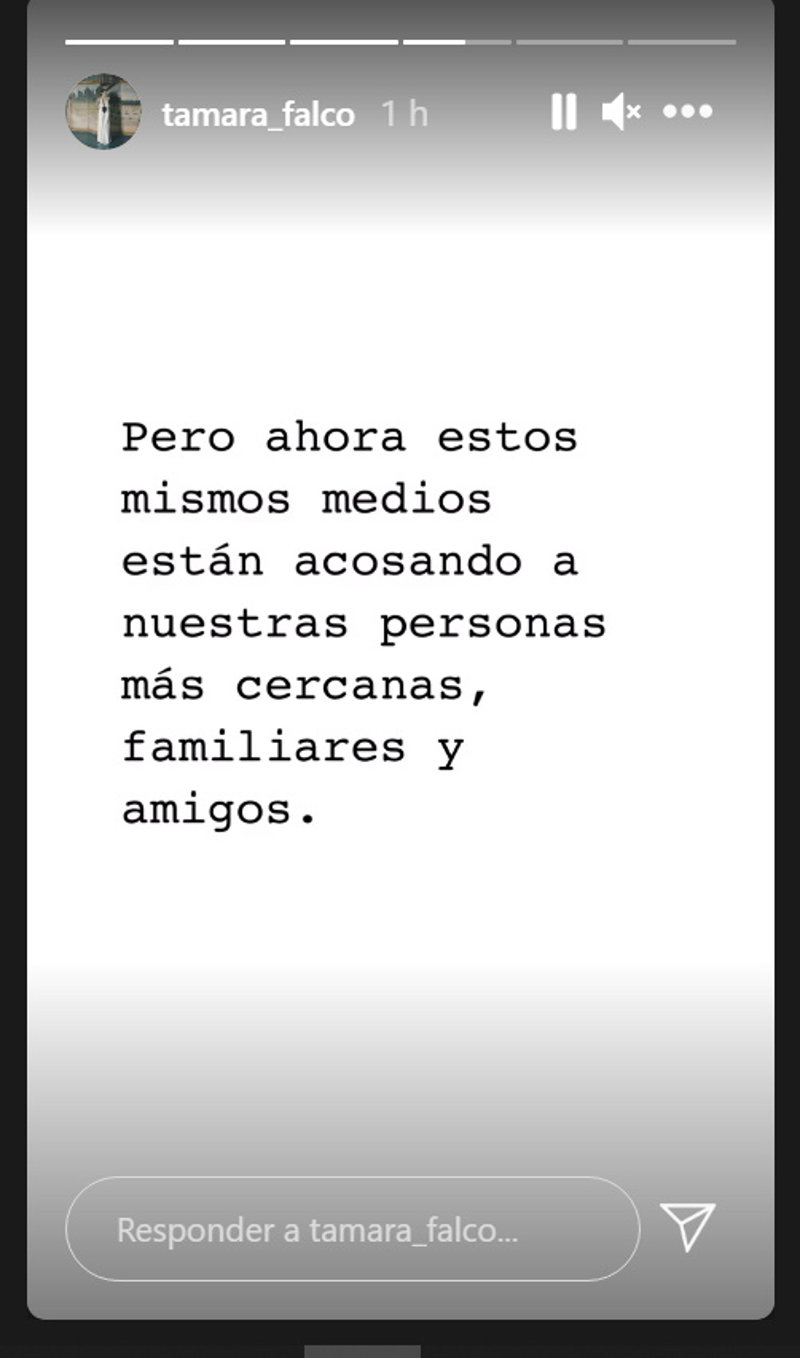Open the three-dot more options menu
Image resolution: width=800 pixels, height=1358 pixels.
click(x=688, y=112)
